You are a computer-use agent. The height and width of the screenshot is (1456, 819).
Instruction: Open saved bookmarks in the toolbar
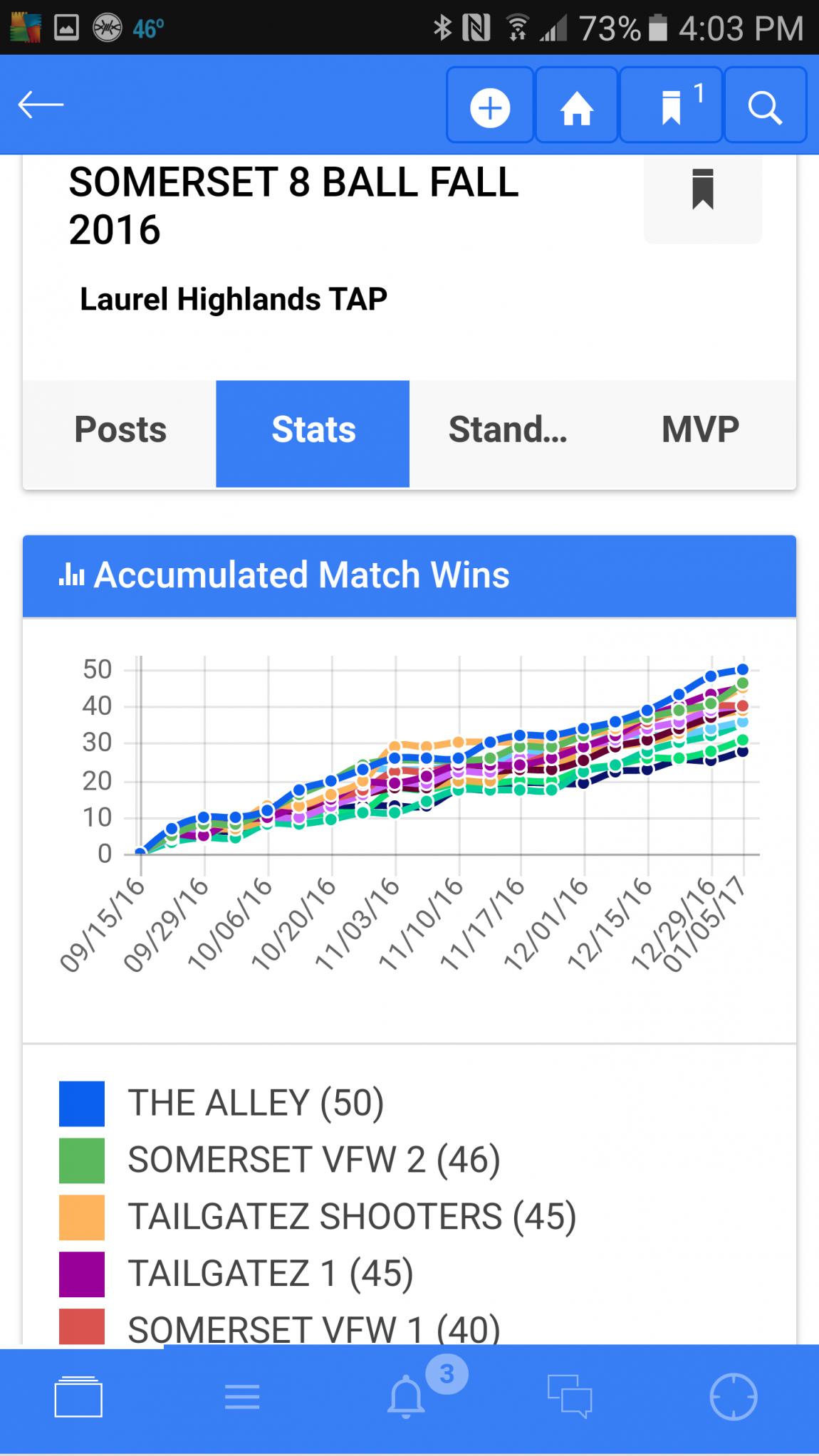click(672, 105)
